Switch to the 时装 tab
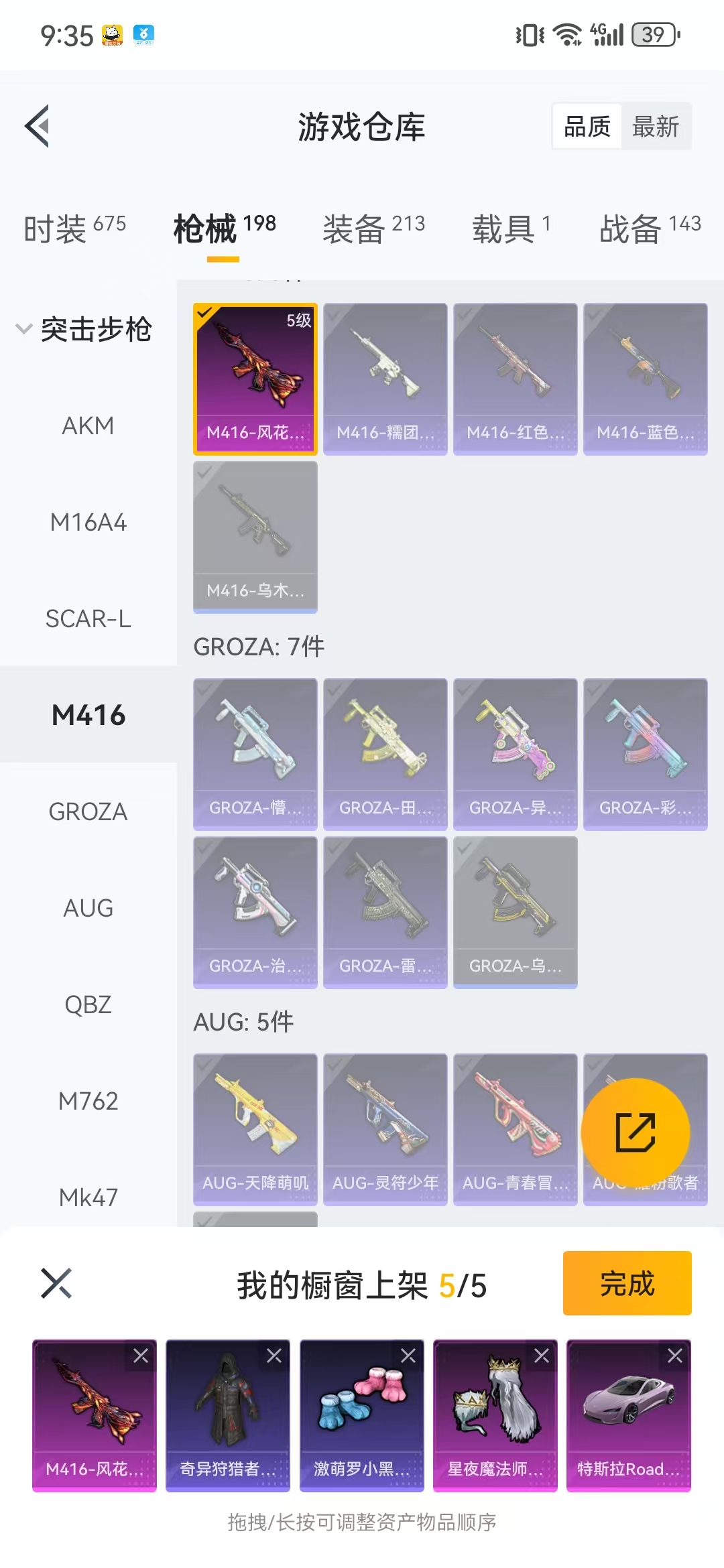This screenshot has height=1568, width=724. click(x=74, y=228)
